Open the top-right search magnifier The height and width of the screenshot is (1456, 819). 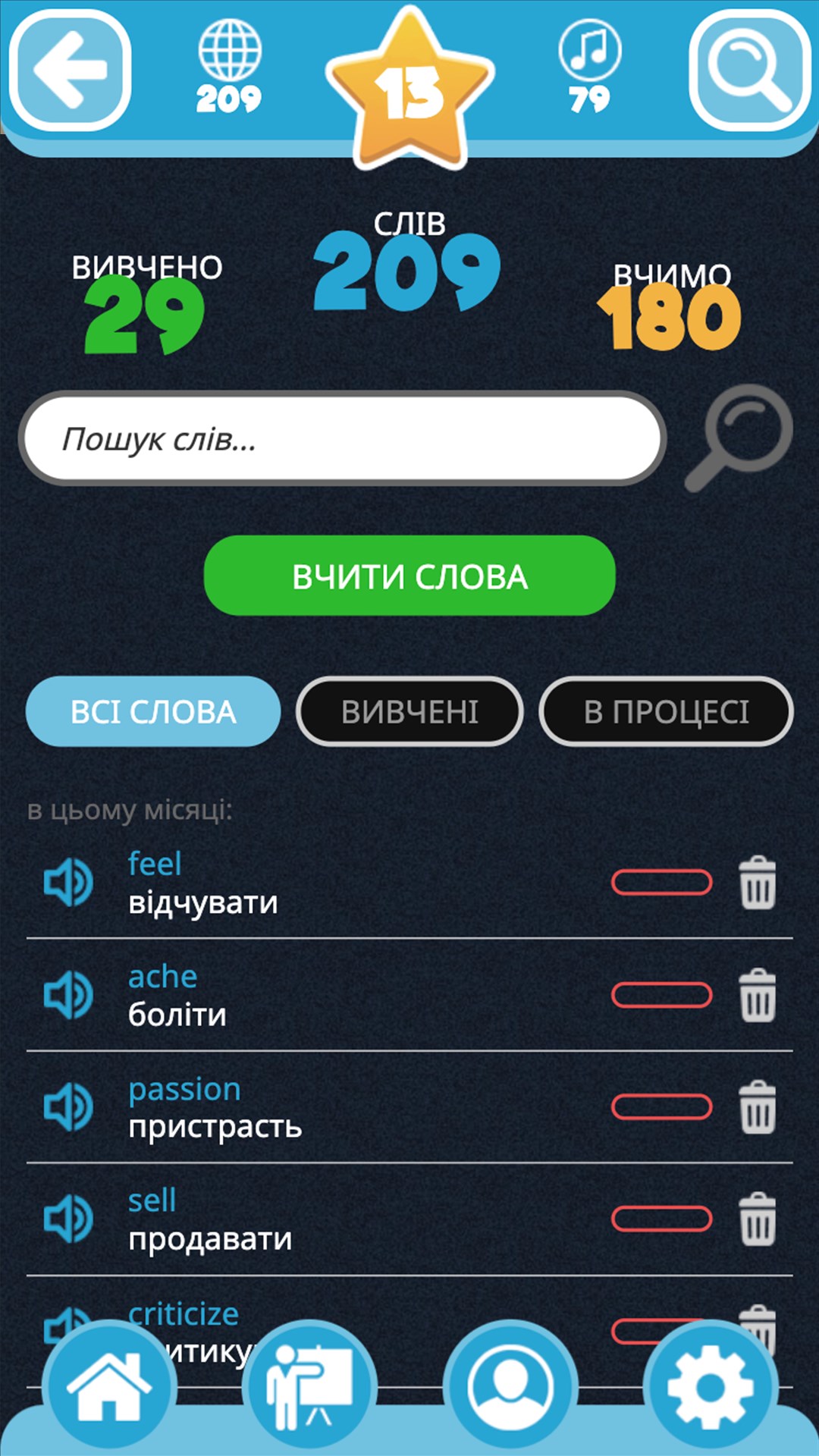click(x=749, y=70)
